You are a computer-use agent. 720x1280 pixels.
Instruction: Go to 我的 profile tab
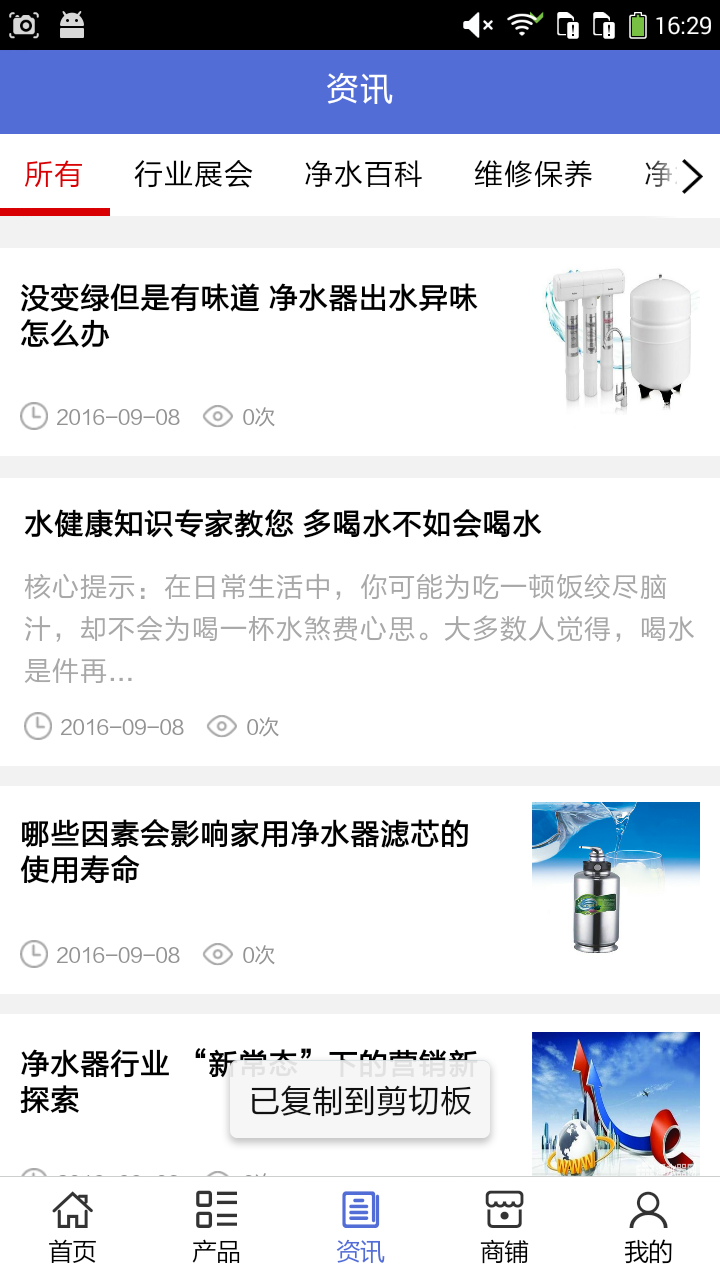pyautogui.click(x=648, y=1228)
